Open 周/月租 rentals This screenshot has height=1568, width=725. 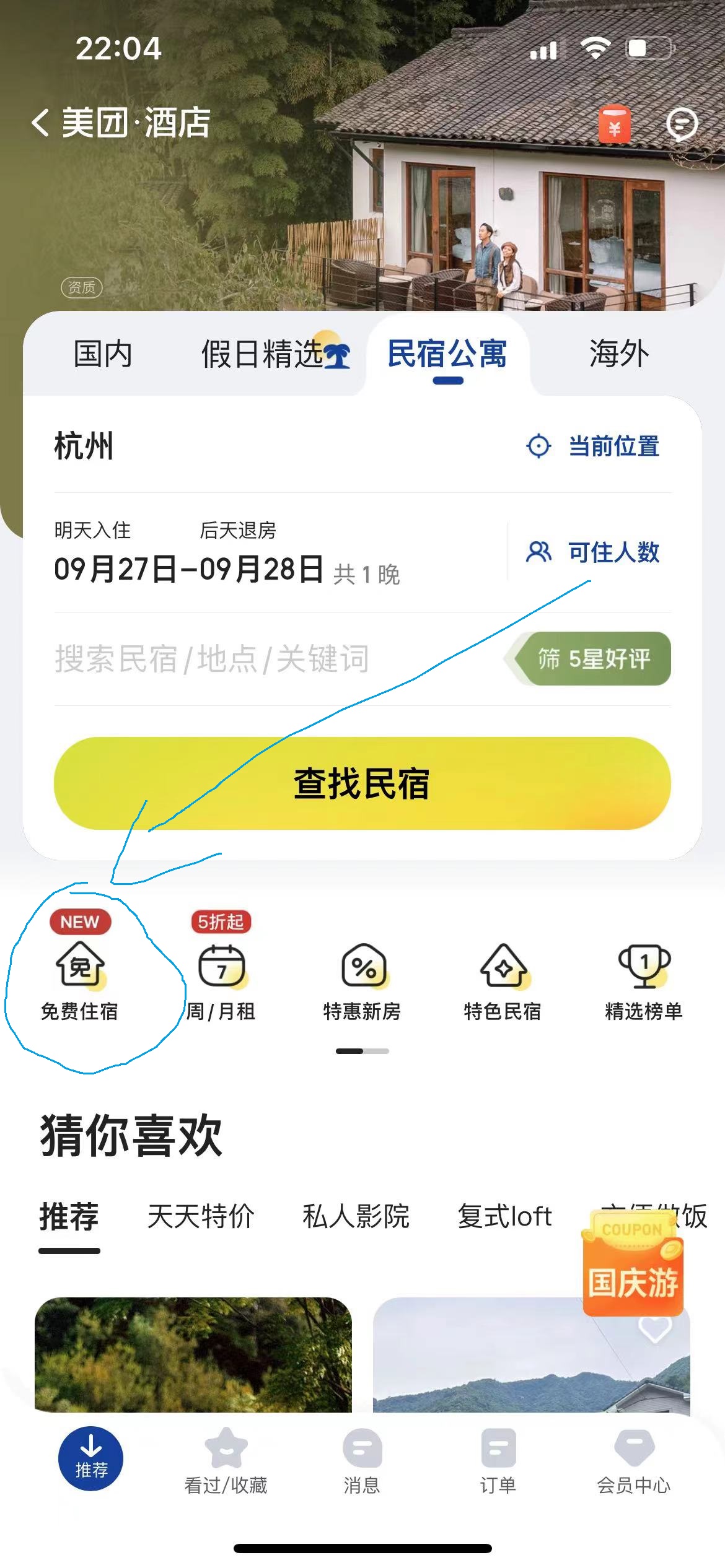point(221,977)
